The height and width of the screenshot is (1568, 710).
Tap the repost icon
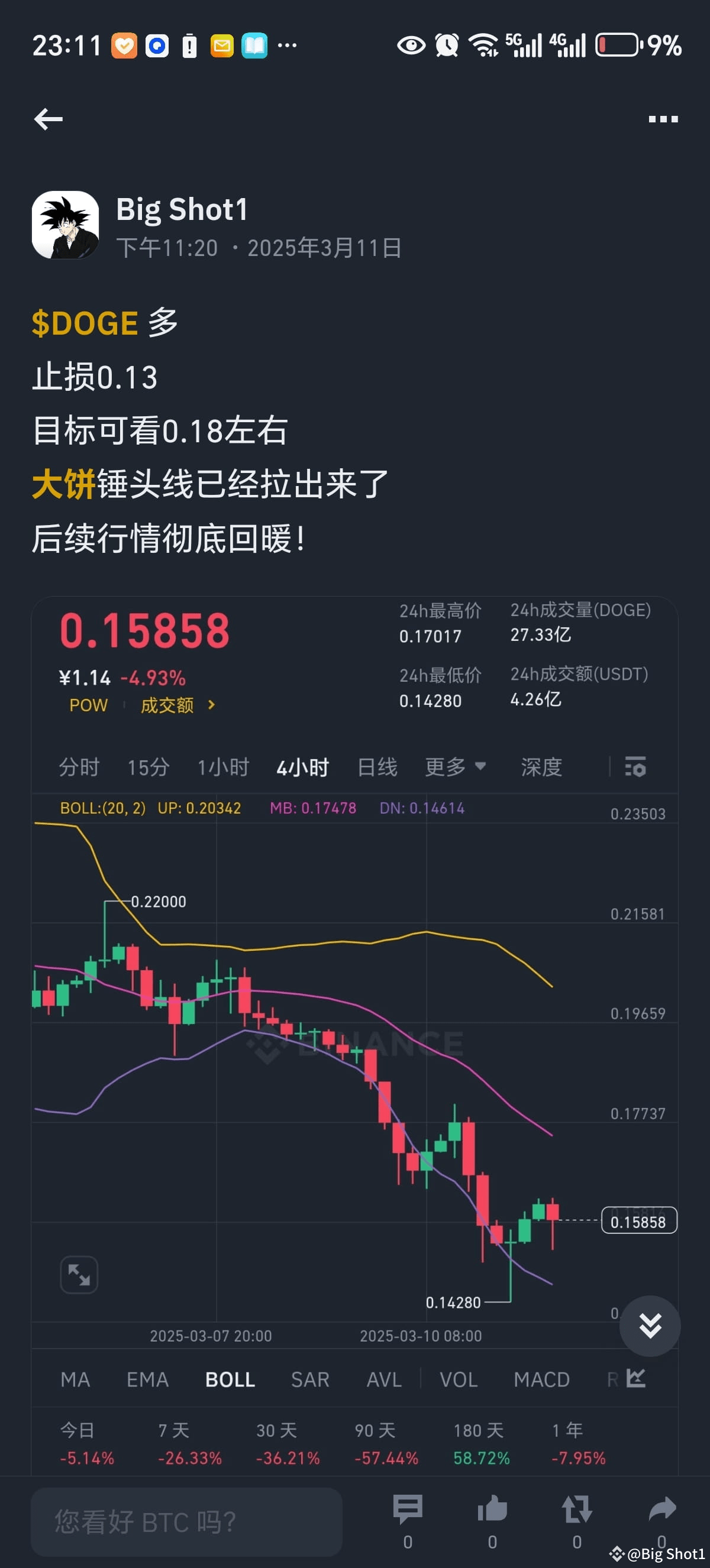577,1509
